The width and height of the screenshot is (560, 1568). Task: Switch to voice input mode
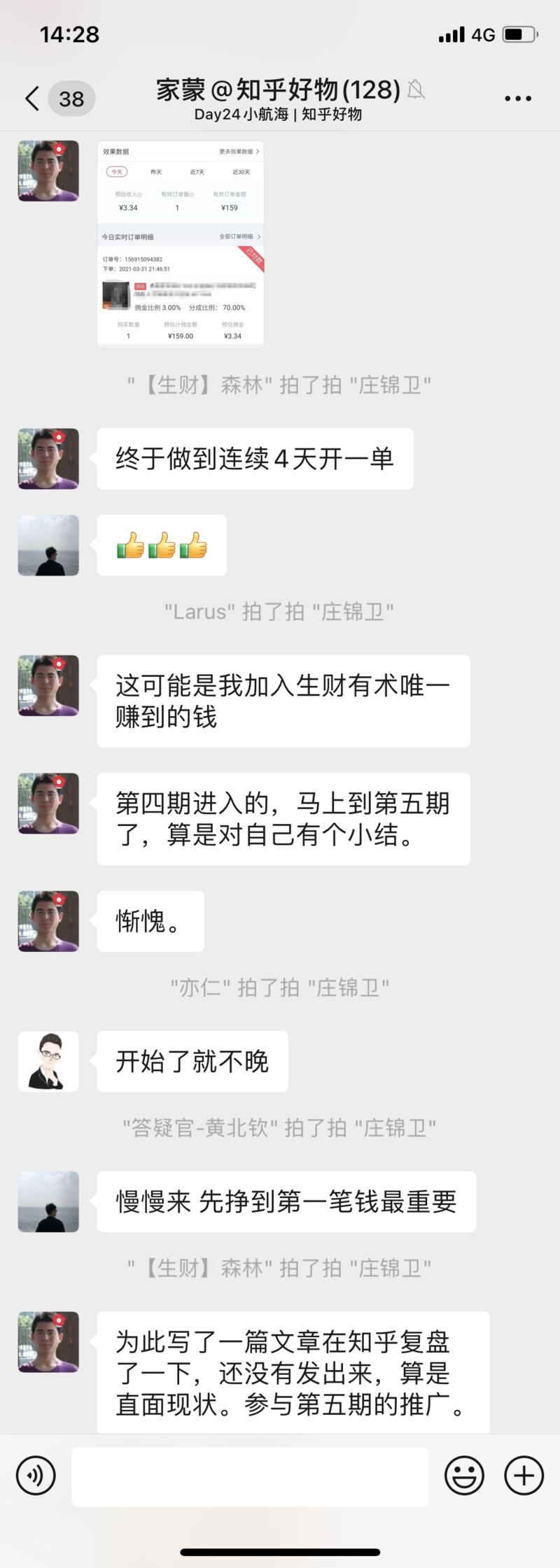pyautogui.click(x=36, y=1476)
